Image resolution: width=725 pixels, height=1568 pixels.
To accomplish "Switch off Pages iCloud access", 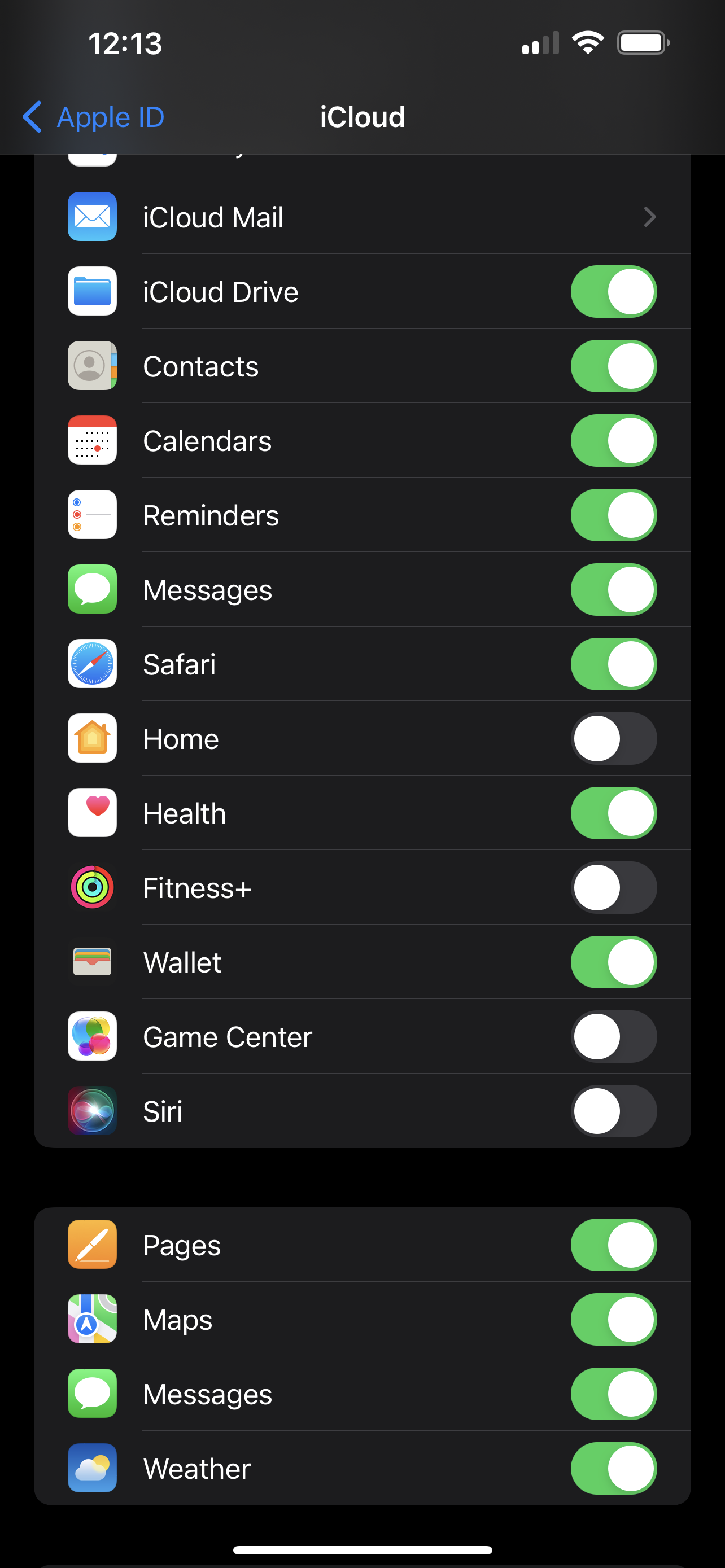I will (613, 1245).
